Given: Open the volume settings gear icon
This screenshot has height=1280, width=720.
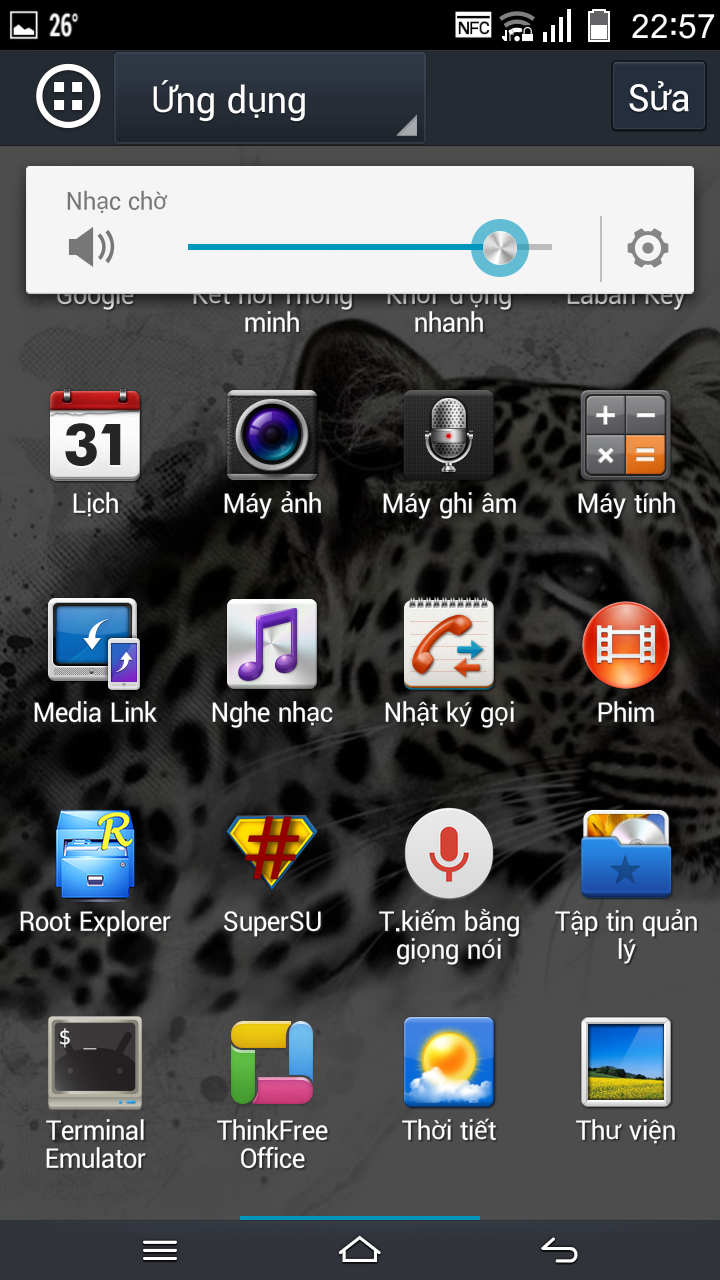Looking at the screenshot, I should pyautogui.click(x=647, y=248).
